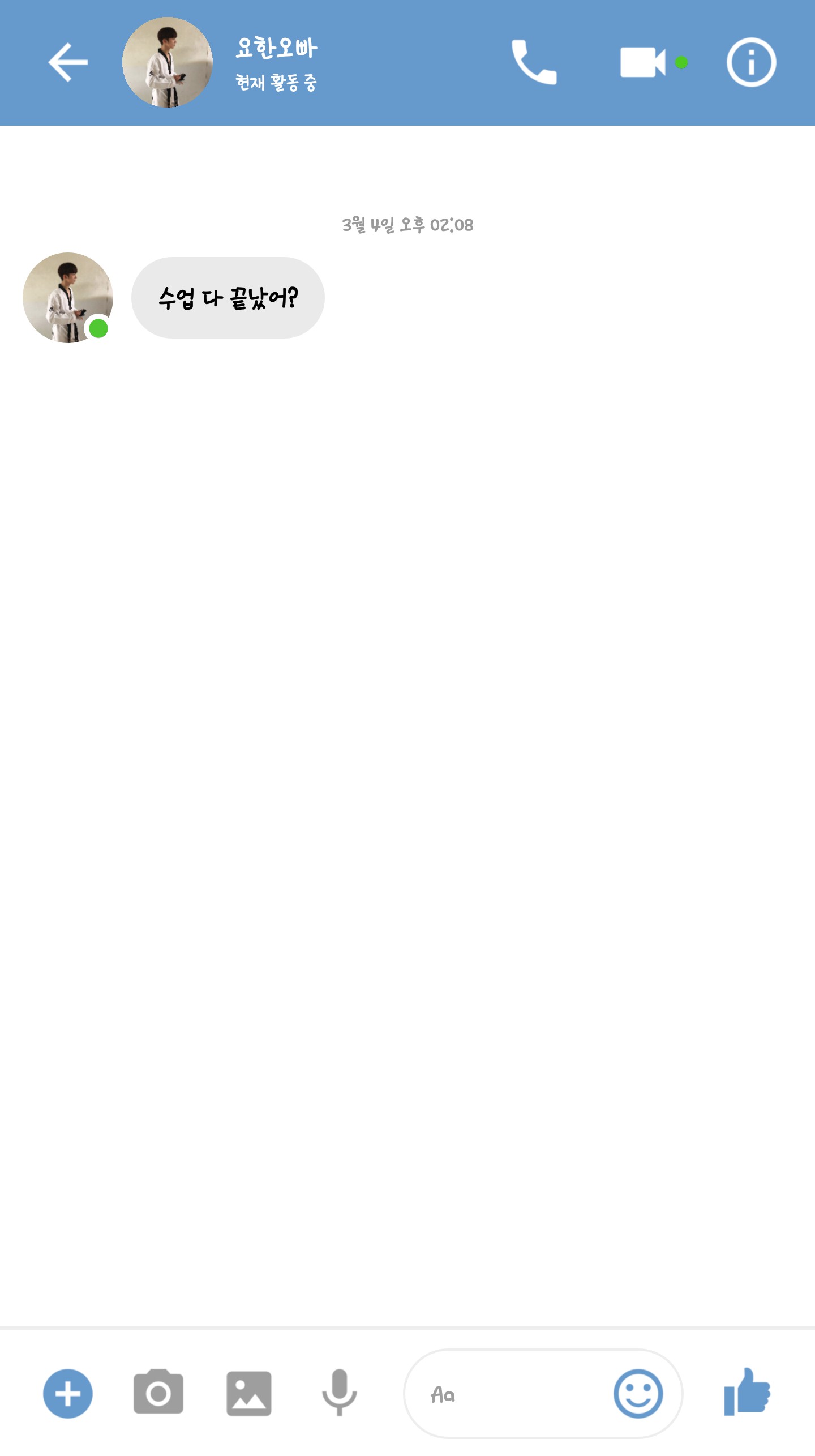Start a voice call with 요한오빠
815x1456 pixels.
(534, 62)
